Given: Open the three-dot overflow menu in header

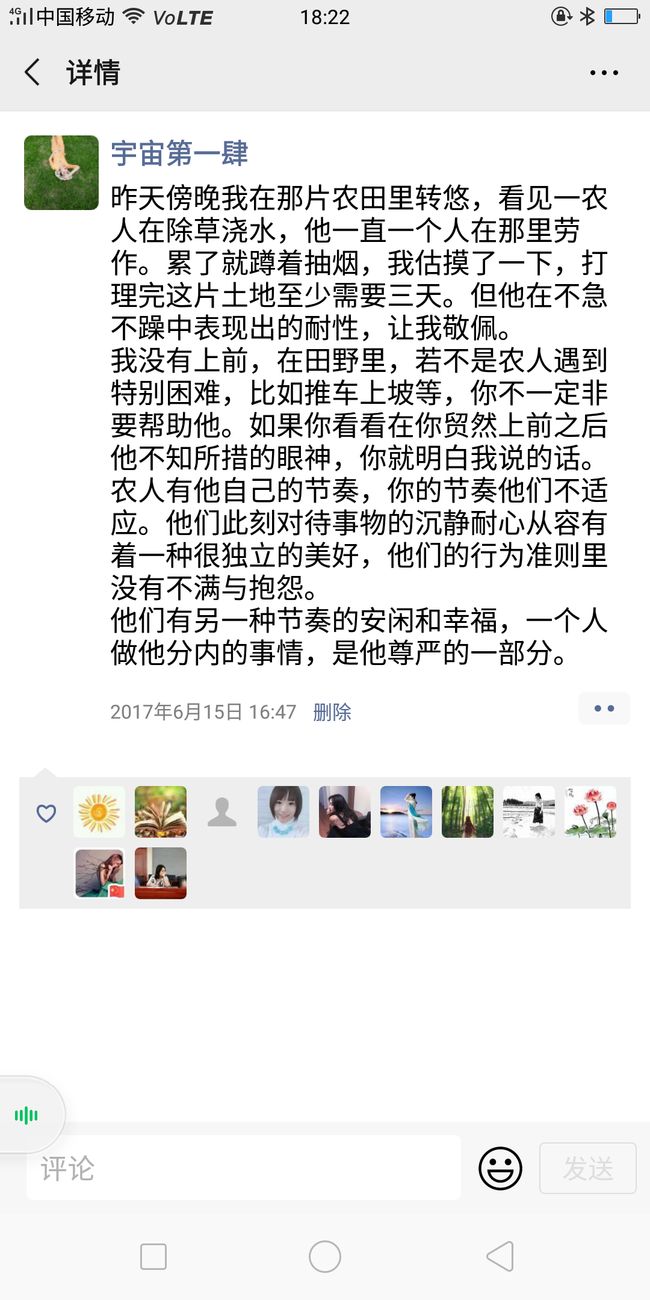Looking at the screenshot, I should (604, 73).
